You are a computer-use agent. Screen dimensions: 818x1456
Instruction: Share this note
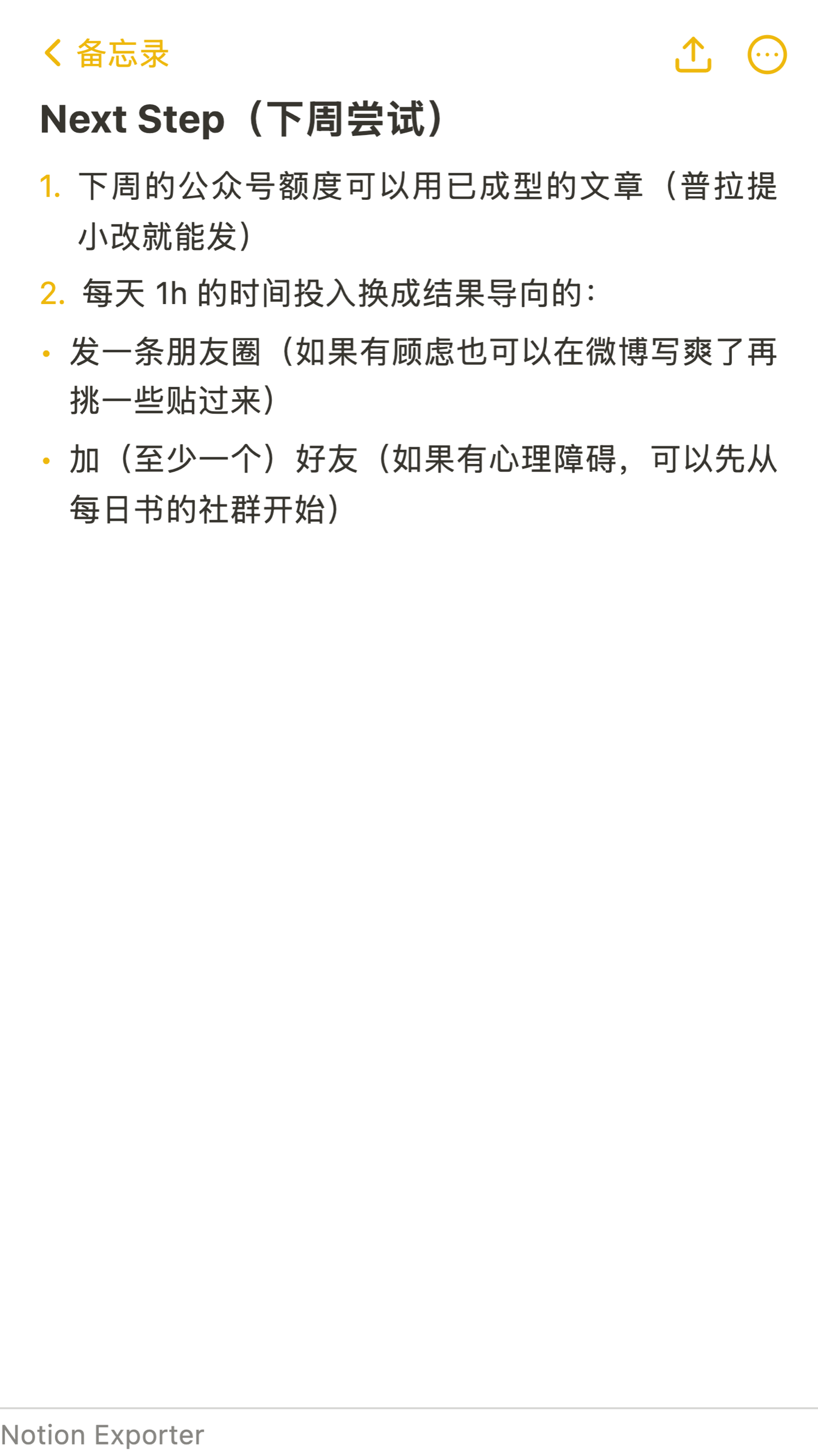click(x=693, y=54)
